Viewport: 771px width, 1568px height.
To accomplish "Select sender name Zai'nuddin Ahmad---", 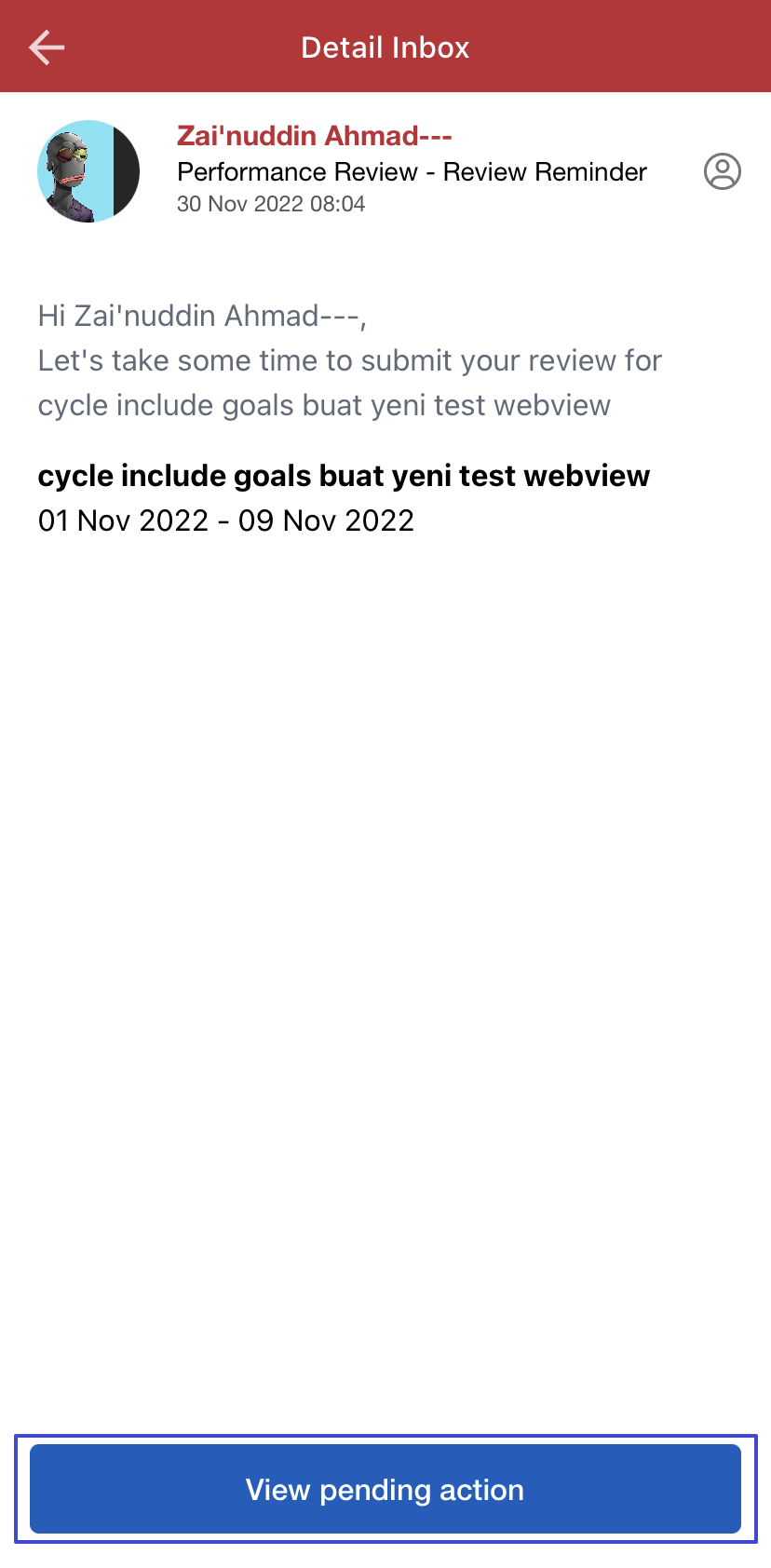I will tap(314, 135).
